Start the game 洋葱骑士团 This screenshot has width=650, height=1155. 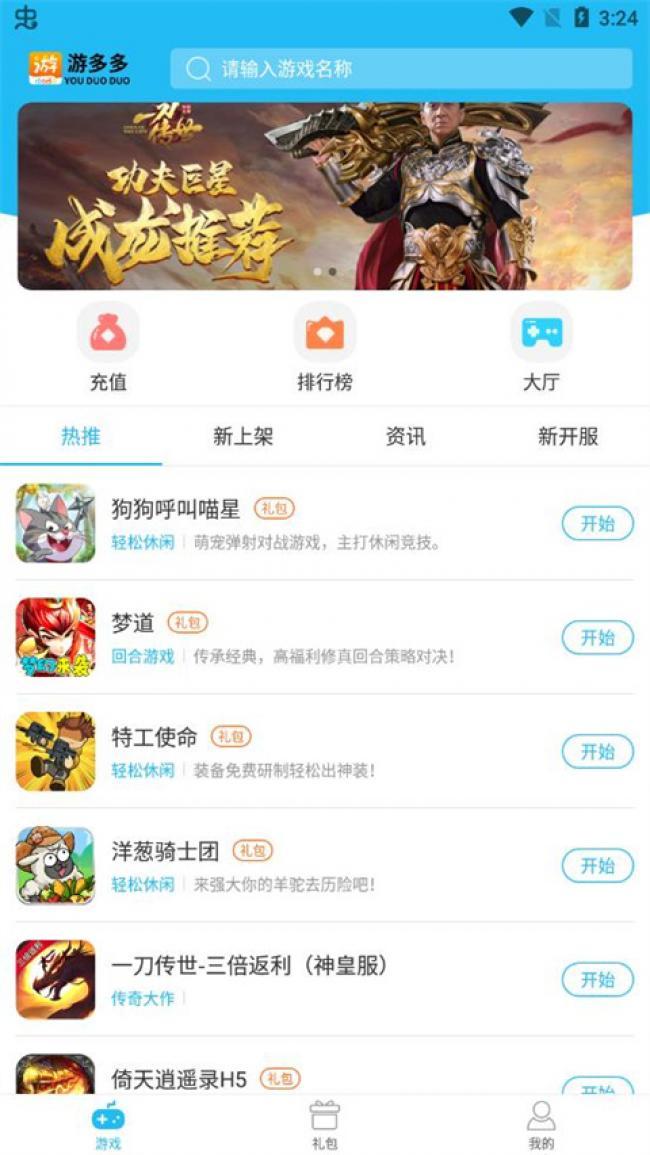pos(597,866)
